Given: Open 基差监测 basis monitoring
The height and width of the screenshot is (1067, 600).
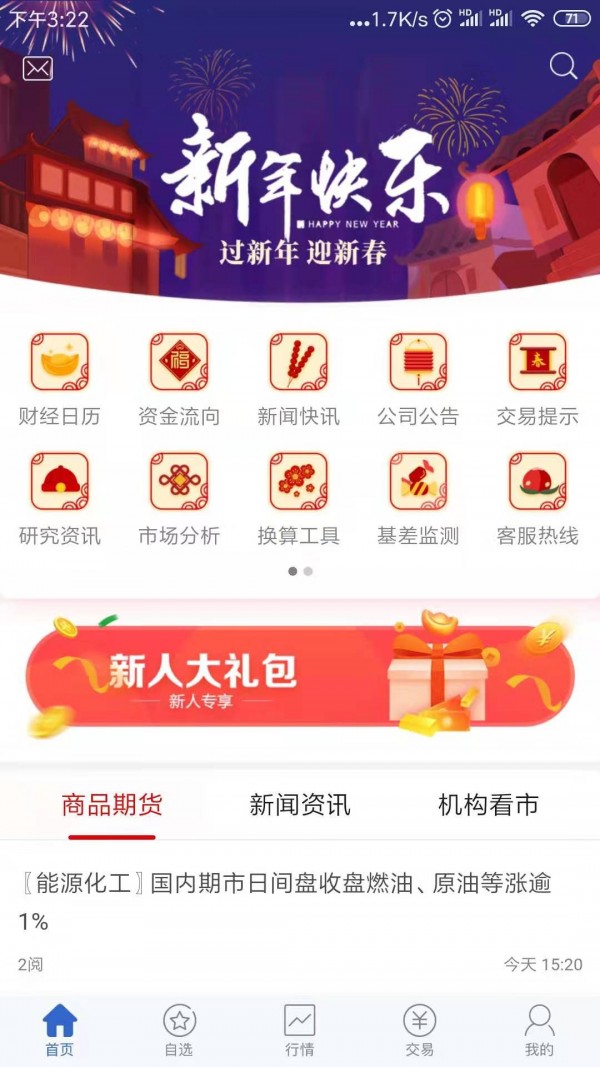Looking at the screenshot, I should pos(418,499).
